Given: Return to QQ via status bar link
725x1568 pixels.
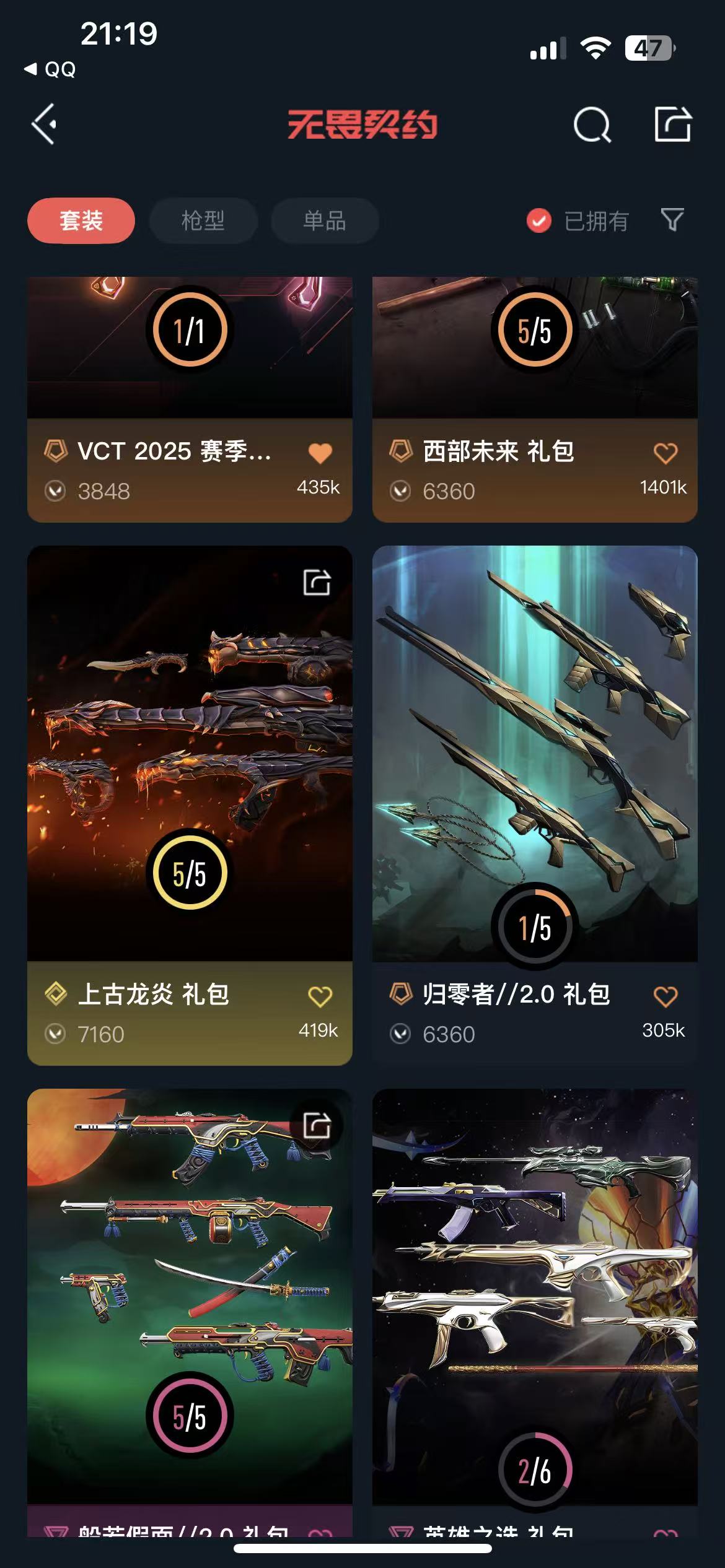Looking at the screenshot, I should [51, 69].
